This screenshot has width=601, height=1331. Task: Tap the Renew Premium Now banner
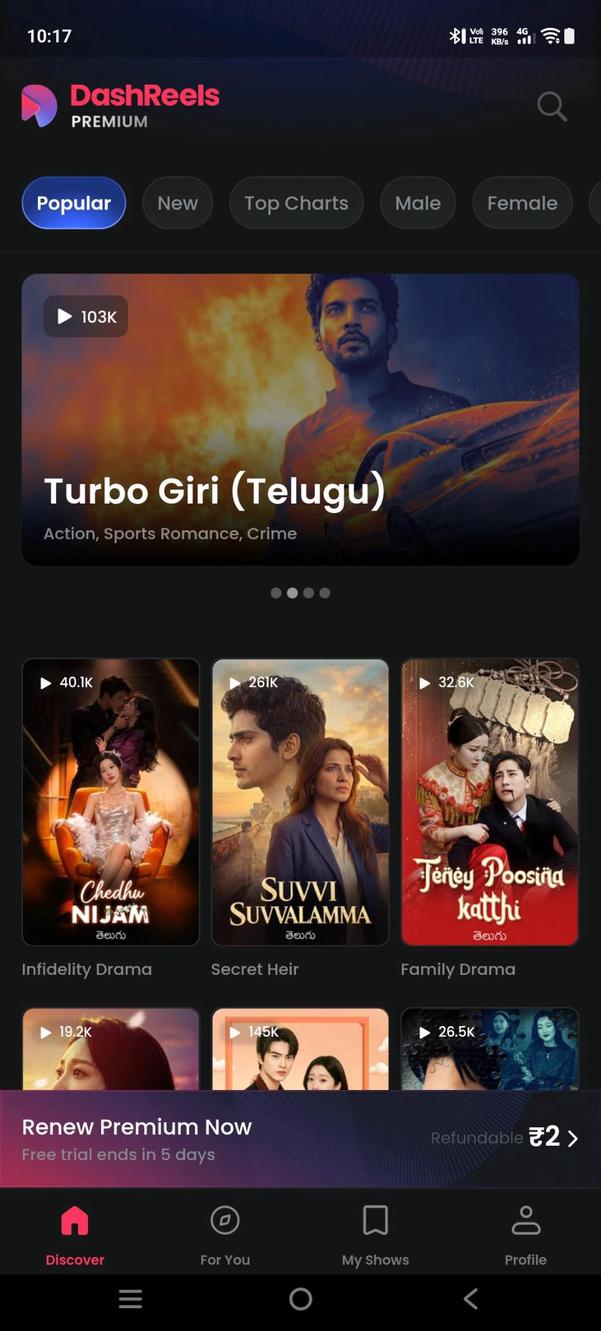(300, 1139)
